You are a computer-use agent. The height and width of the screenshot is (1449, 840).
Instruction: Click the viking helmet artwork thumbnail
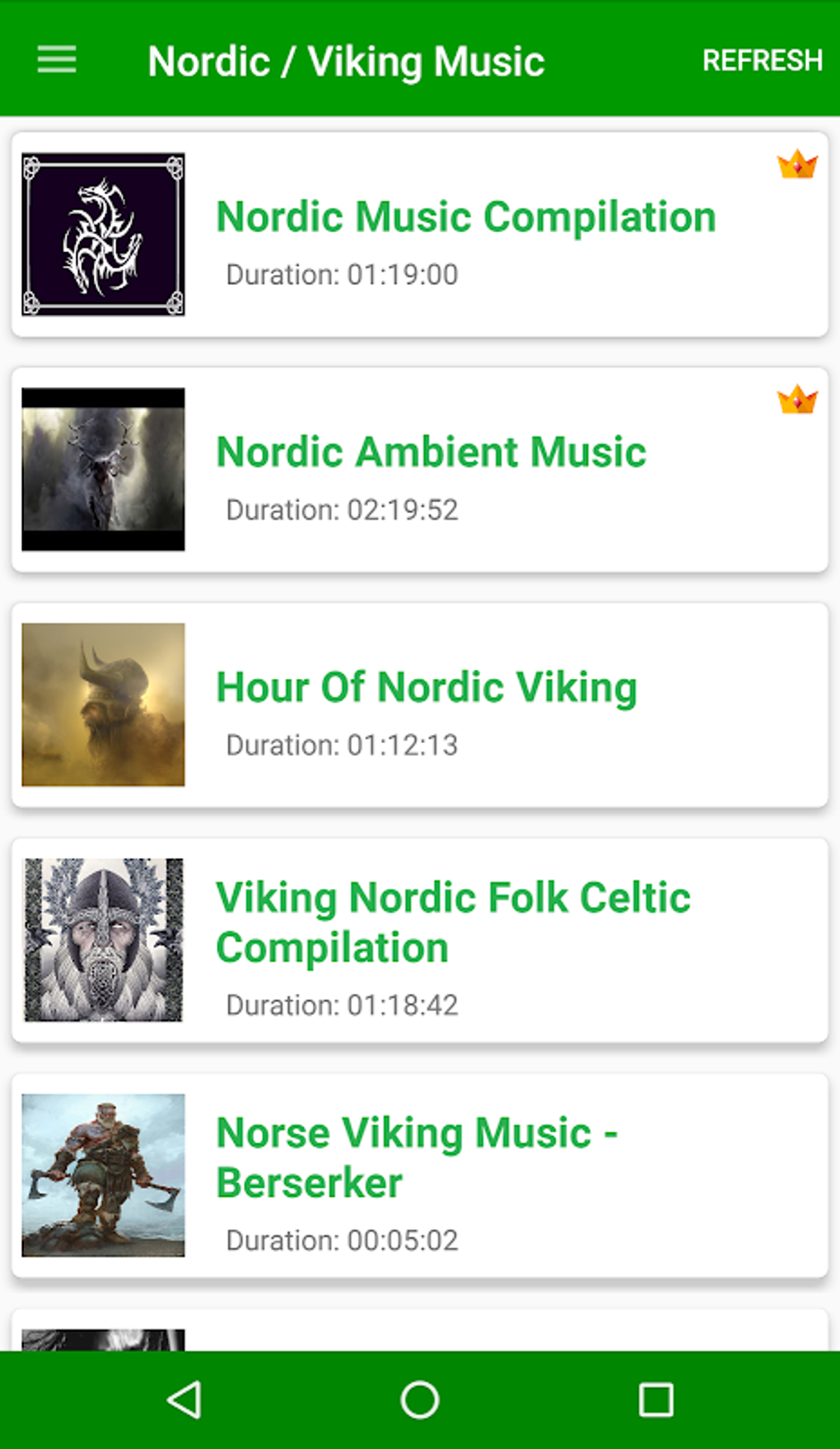(x=105, y=704)
